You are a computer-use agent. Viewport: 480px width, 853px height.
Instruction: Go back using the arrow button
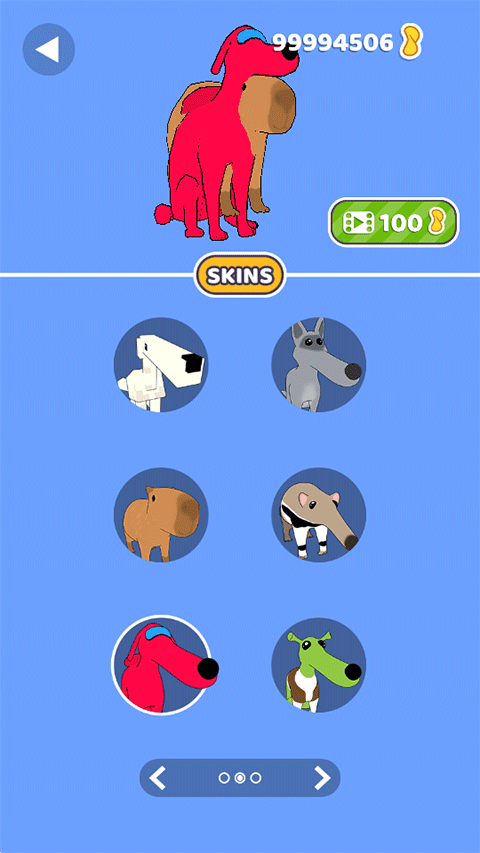click(48, 50)
